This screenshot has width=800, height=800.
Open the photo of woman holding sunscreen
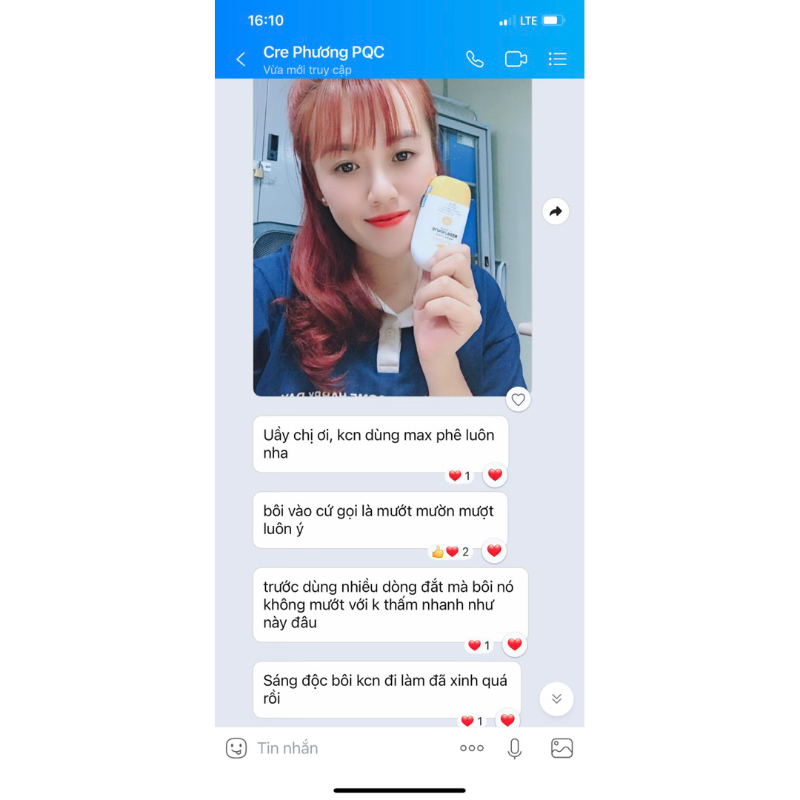[x=392, y=238]
